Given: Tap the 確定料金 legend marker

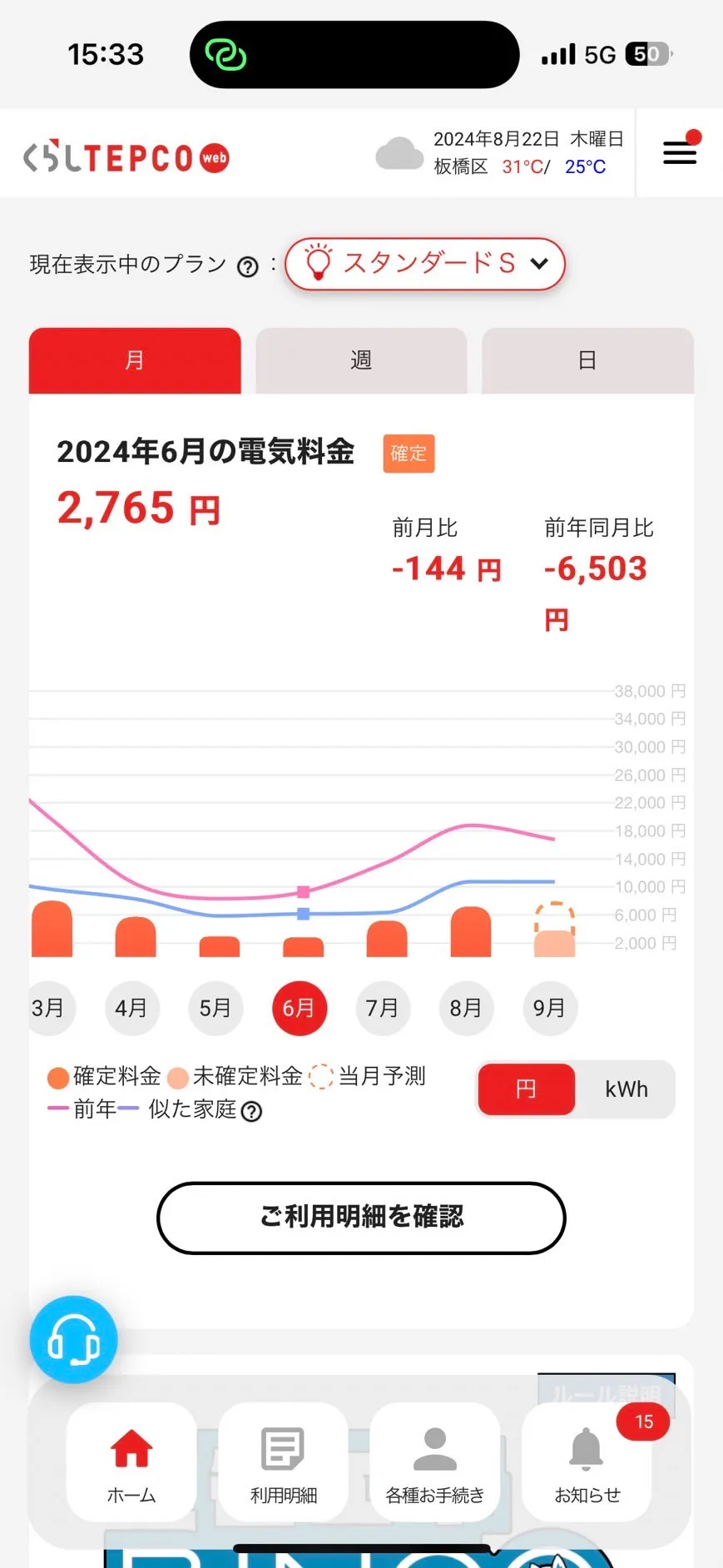Looking at the screenshot, I should point(57,1076).
